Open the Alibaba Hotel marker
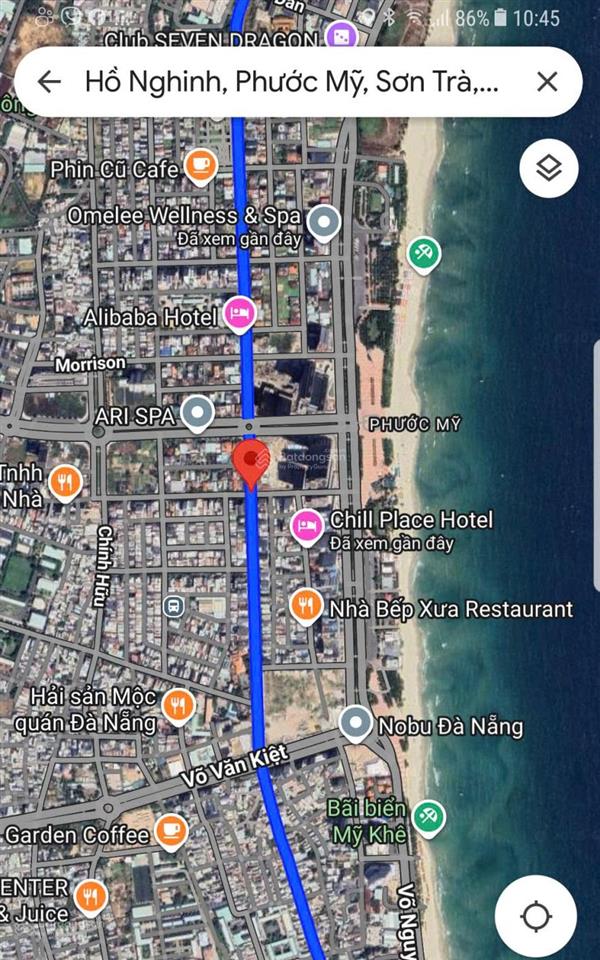600x960 pixels. point(239,316)
